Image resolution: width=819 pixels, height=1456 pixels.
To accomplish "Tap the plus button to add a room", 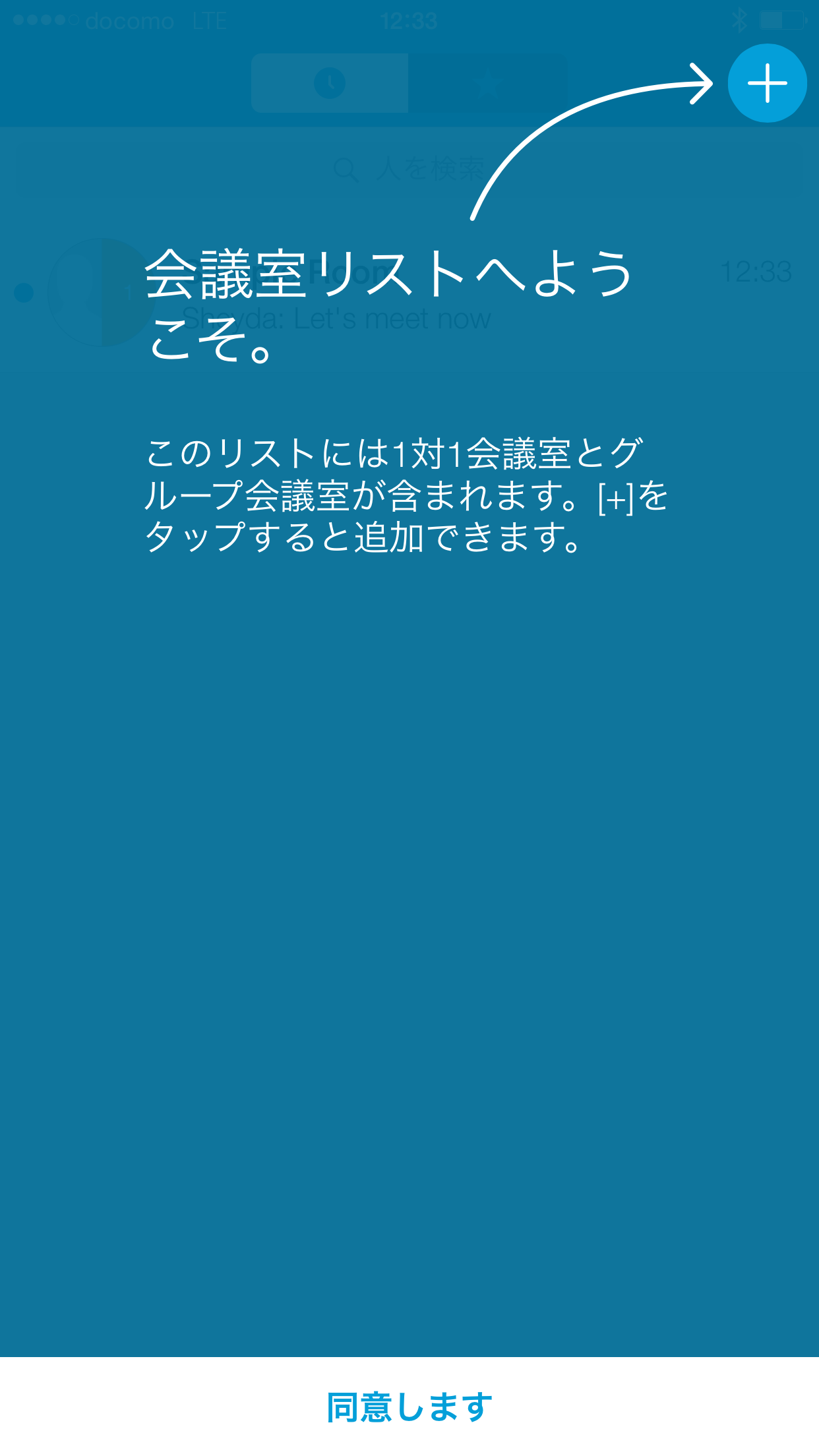I will [767, 84].
